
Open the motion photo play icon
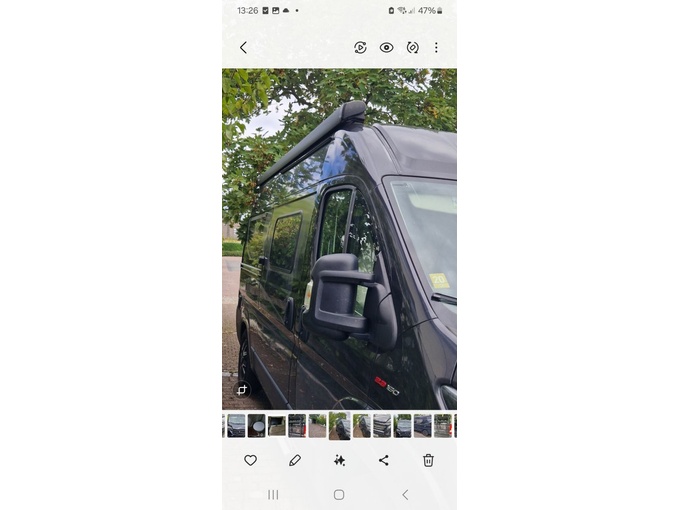pyautogui.click(x=360, y=47)
